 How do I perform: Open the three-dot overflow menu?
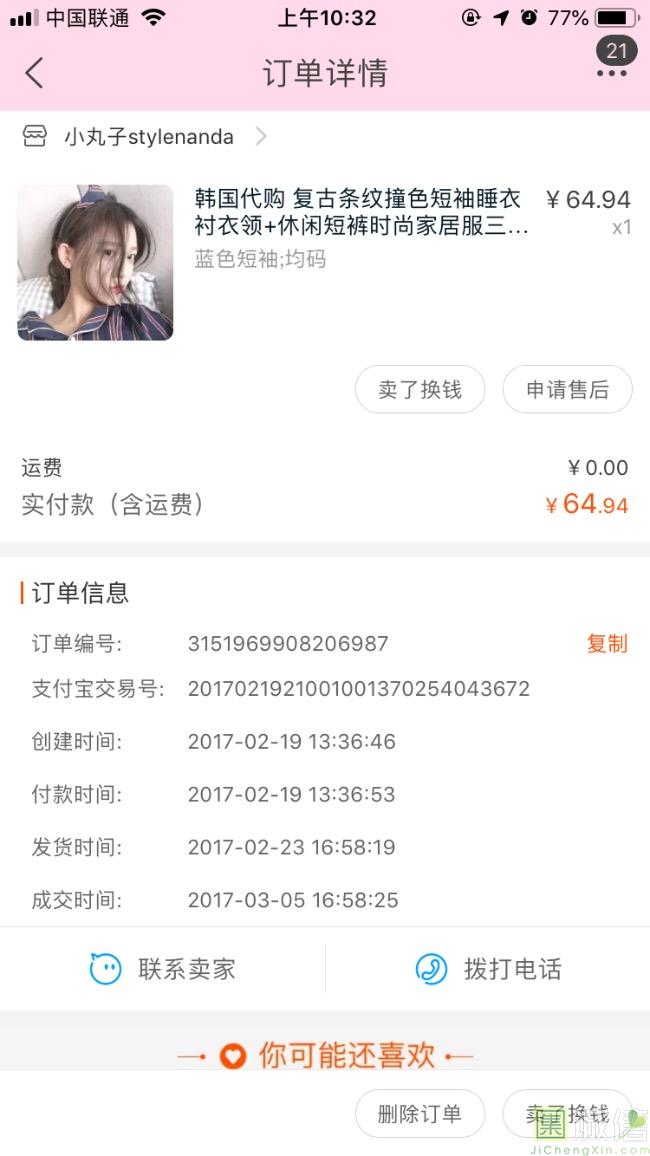pos(611,73)
